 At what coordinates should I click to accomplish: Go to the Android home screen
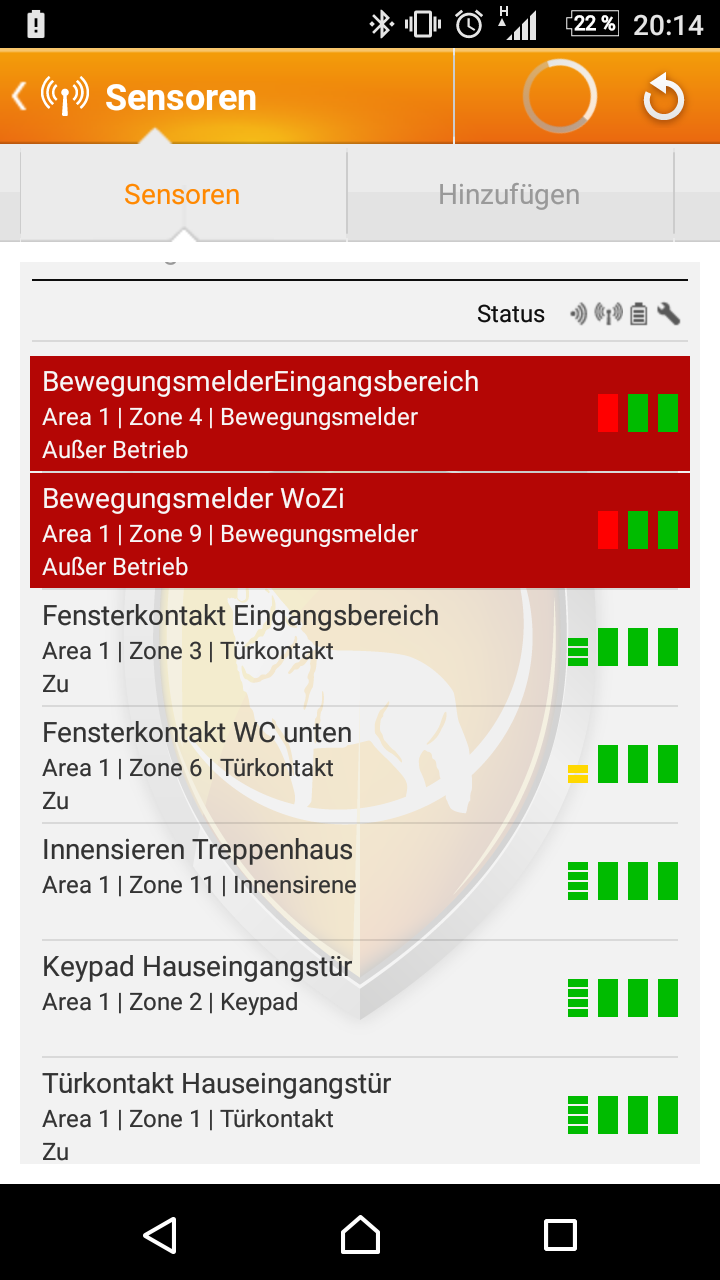(360, 1235)
